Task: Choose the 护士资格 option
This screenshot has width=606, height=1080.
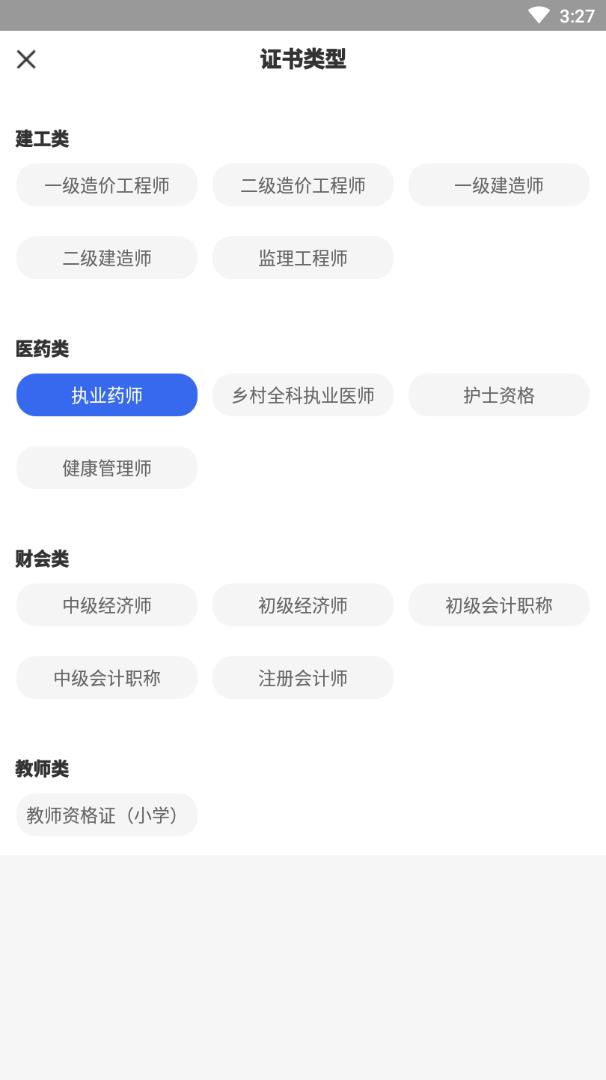Action: [499, 395]
